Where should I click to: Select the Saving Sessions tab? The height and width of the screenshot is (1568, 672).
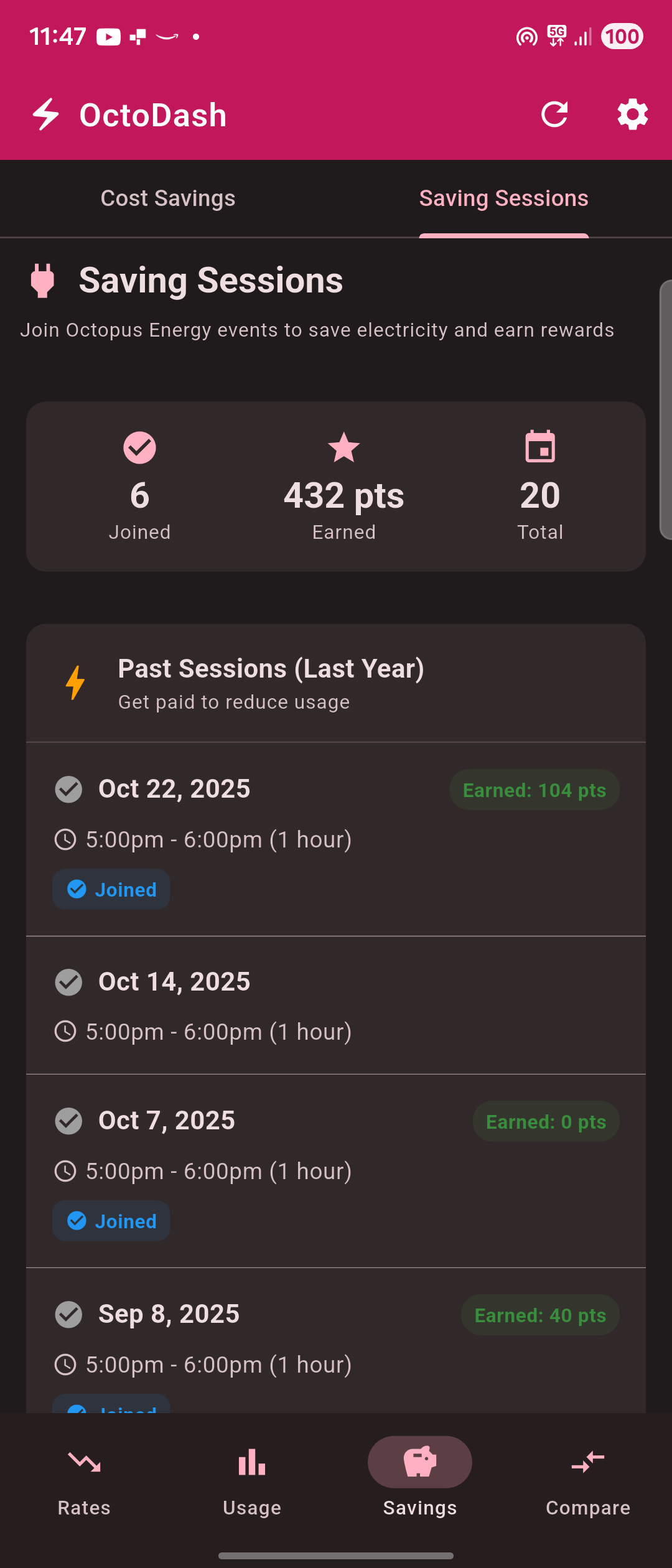coord(503,198)
